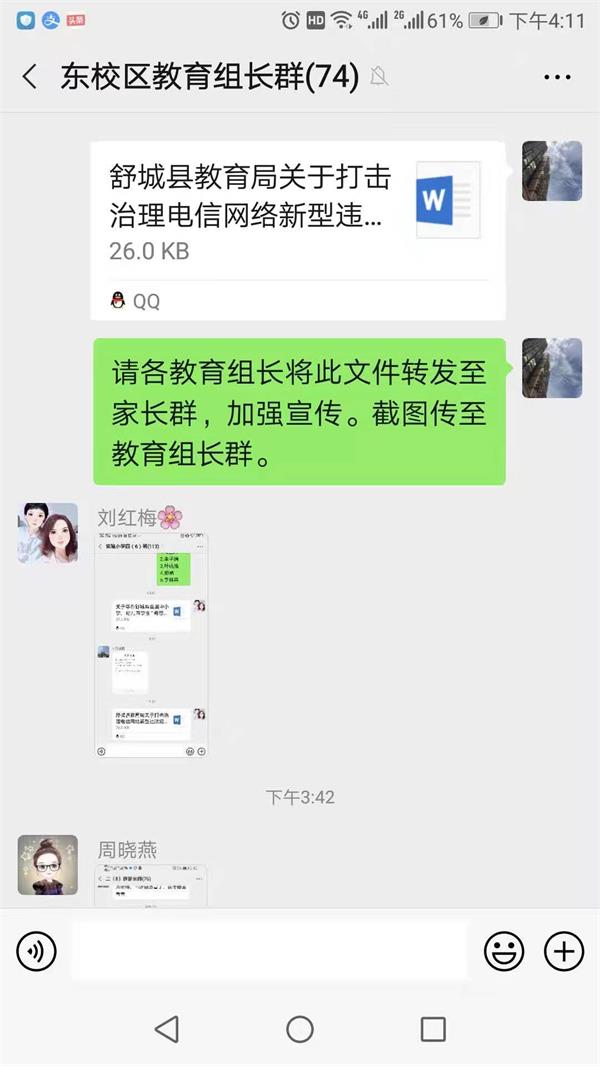This screenshot has height=1066, width=600.
Task: Tap the system home button
Action: 300,1029
